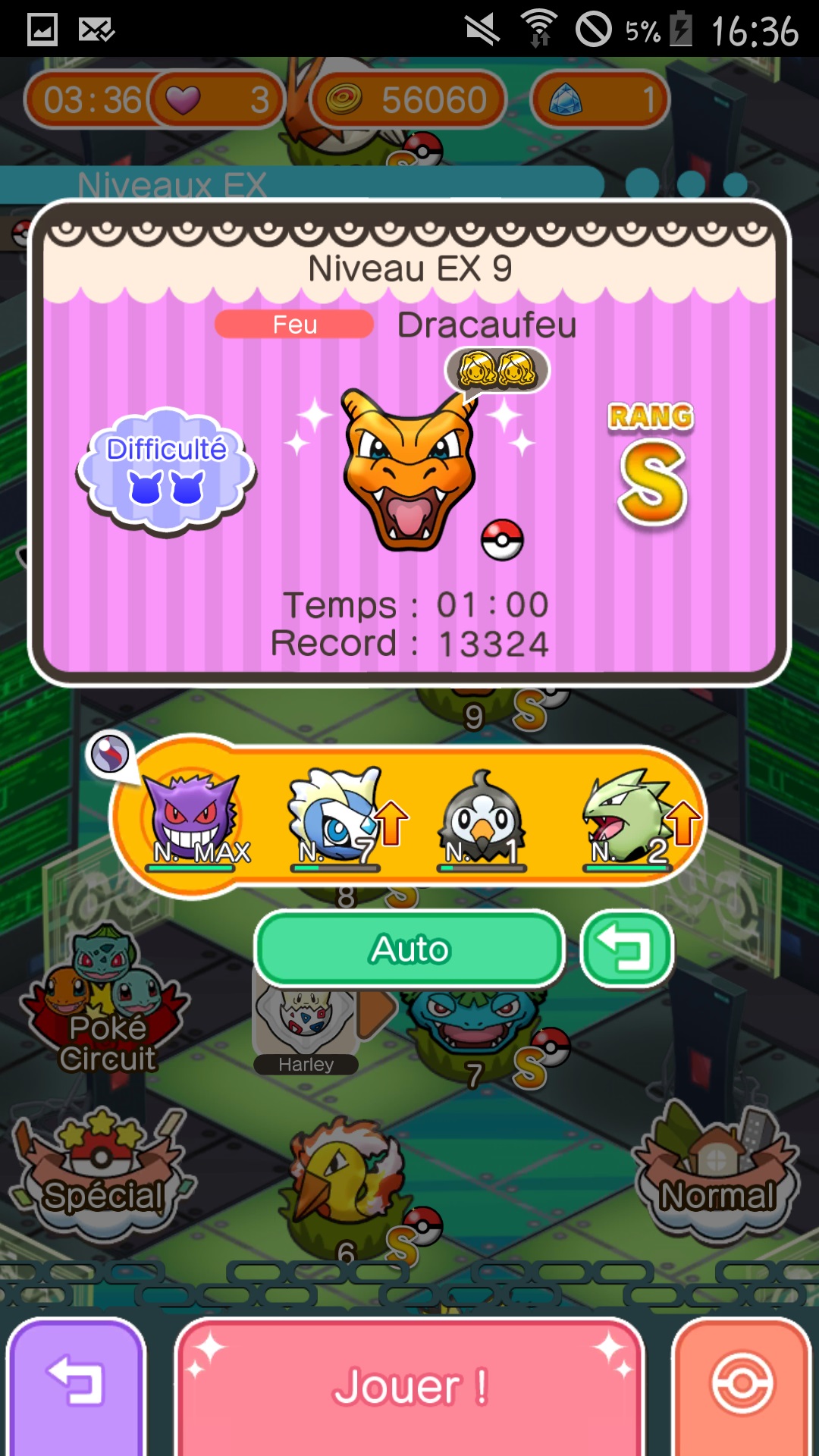This screenshot has width=819, height=1456.
Task: Tap the green undo arrow beside Auto
Action: (626, 949)
